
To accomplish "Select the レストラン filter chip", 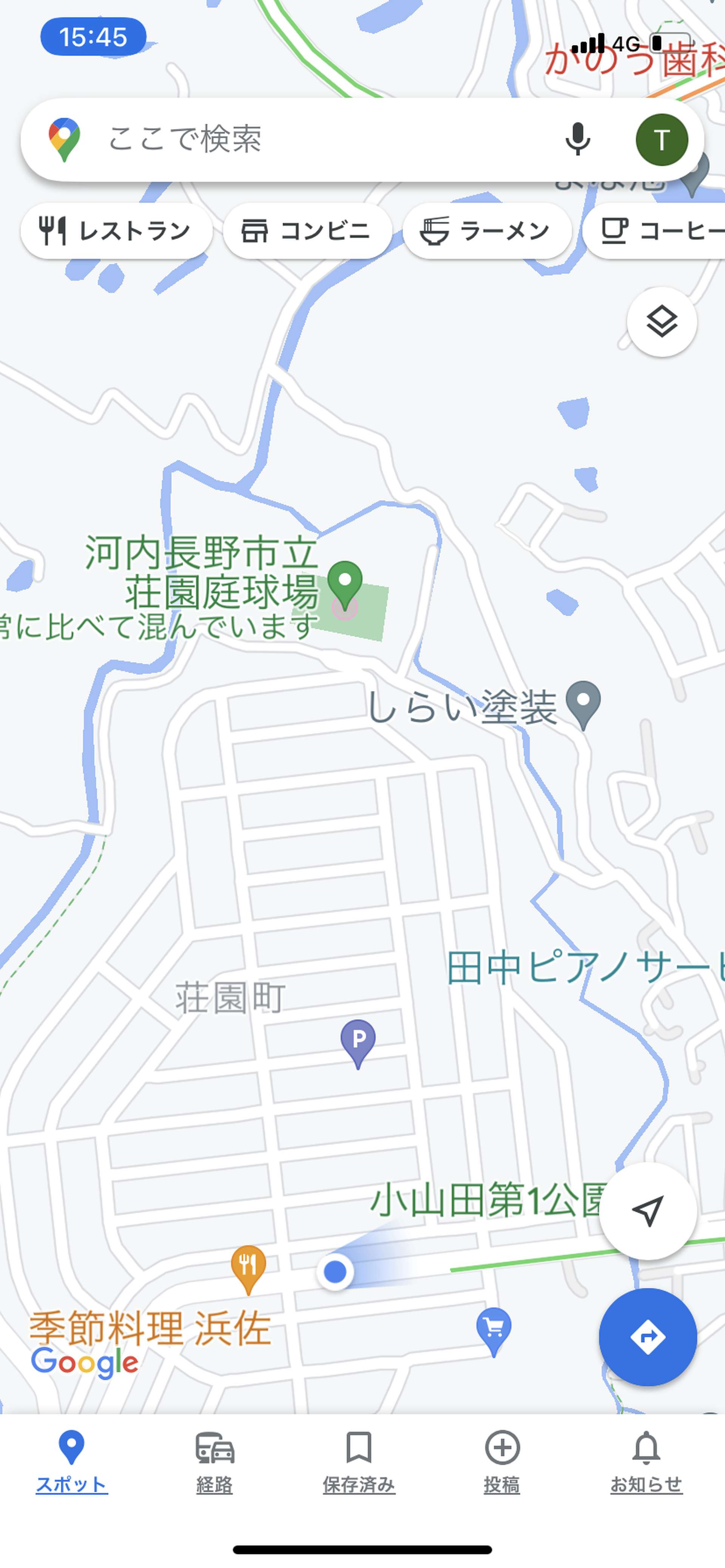I will pos(116,231).
